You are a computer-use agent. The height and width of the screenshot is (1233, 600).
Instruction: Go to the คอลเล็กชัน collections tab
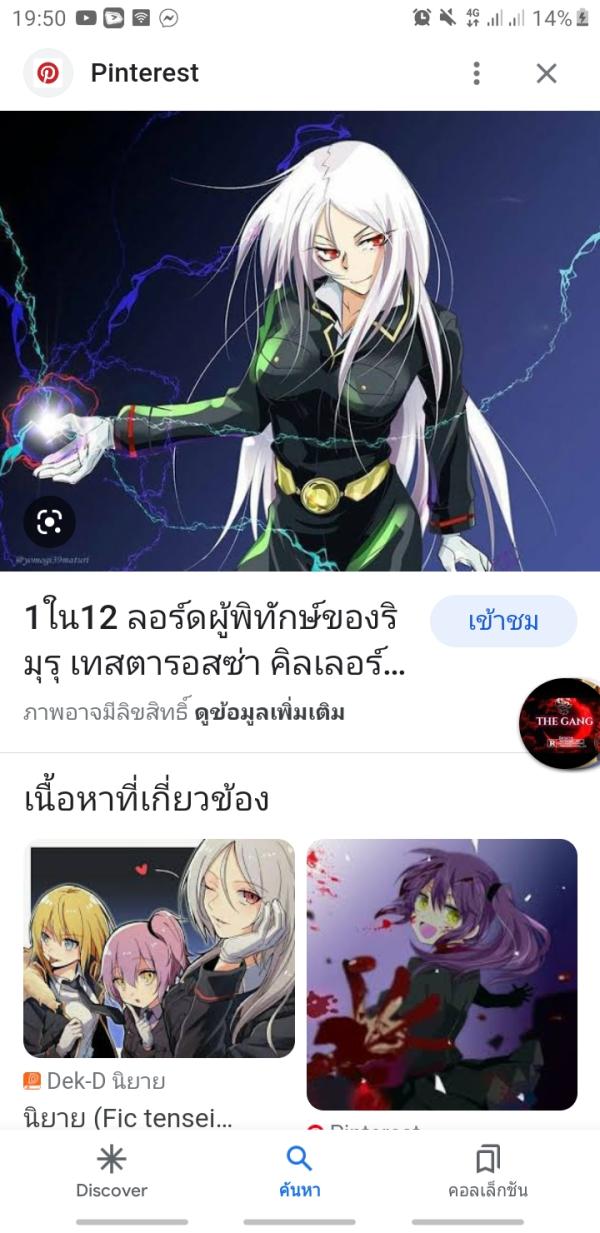pyautogui.click(x=487, y=1172)
